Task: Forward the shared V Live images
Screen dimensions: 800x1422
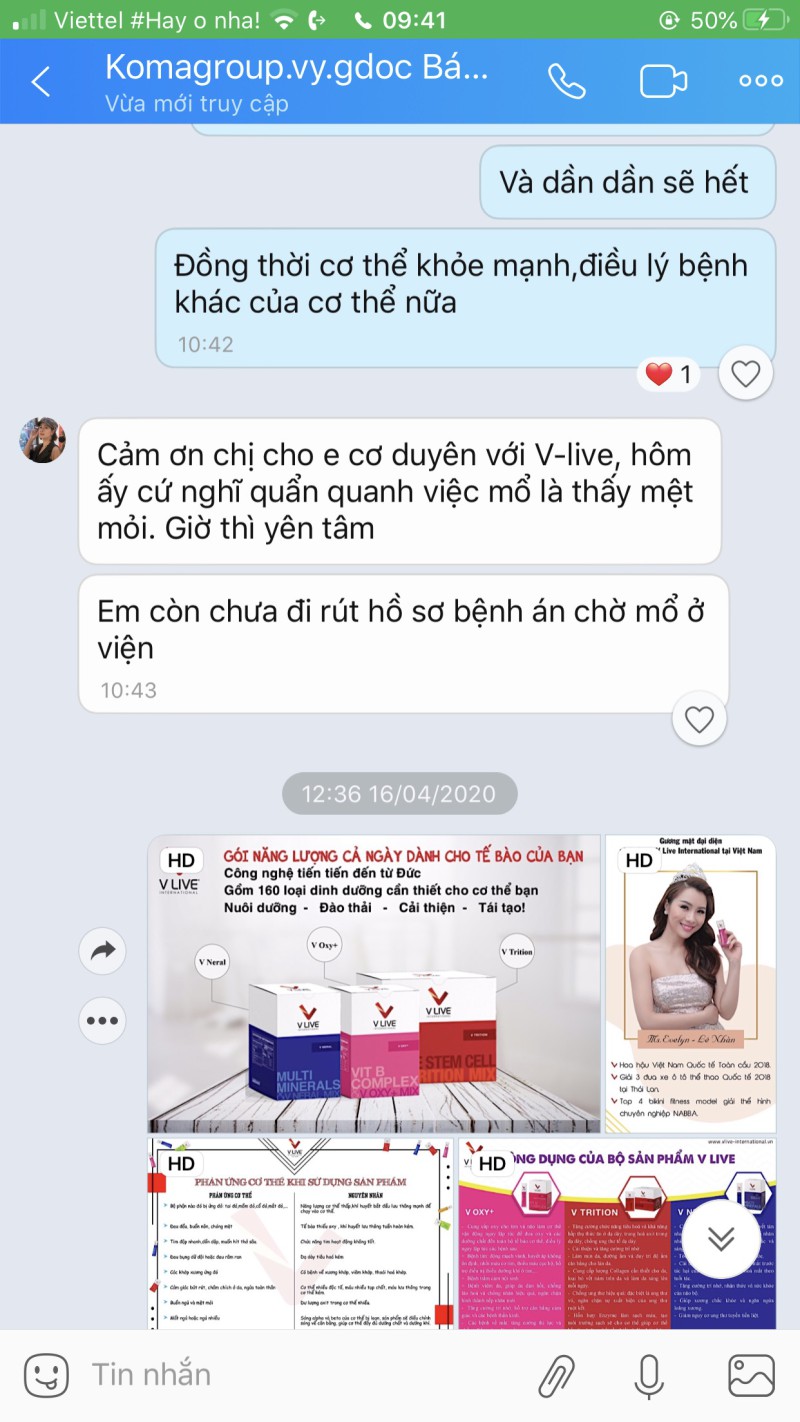Action: click(x=103, y=951)
